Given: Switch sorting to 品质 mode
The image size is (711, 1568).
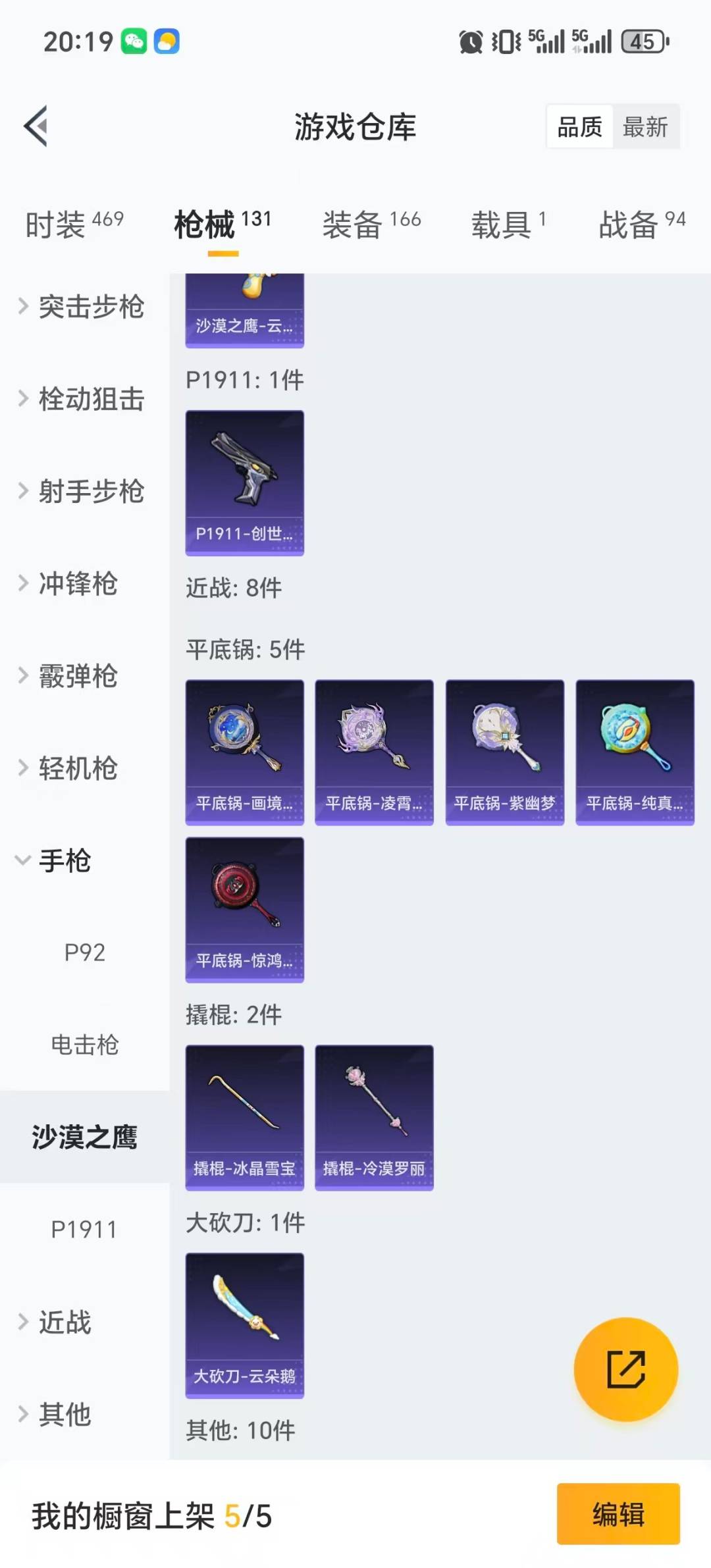Looking at the screenshot, I should point(578,127).
